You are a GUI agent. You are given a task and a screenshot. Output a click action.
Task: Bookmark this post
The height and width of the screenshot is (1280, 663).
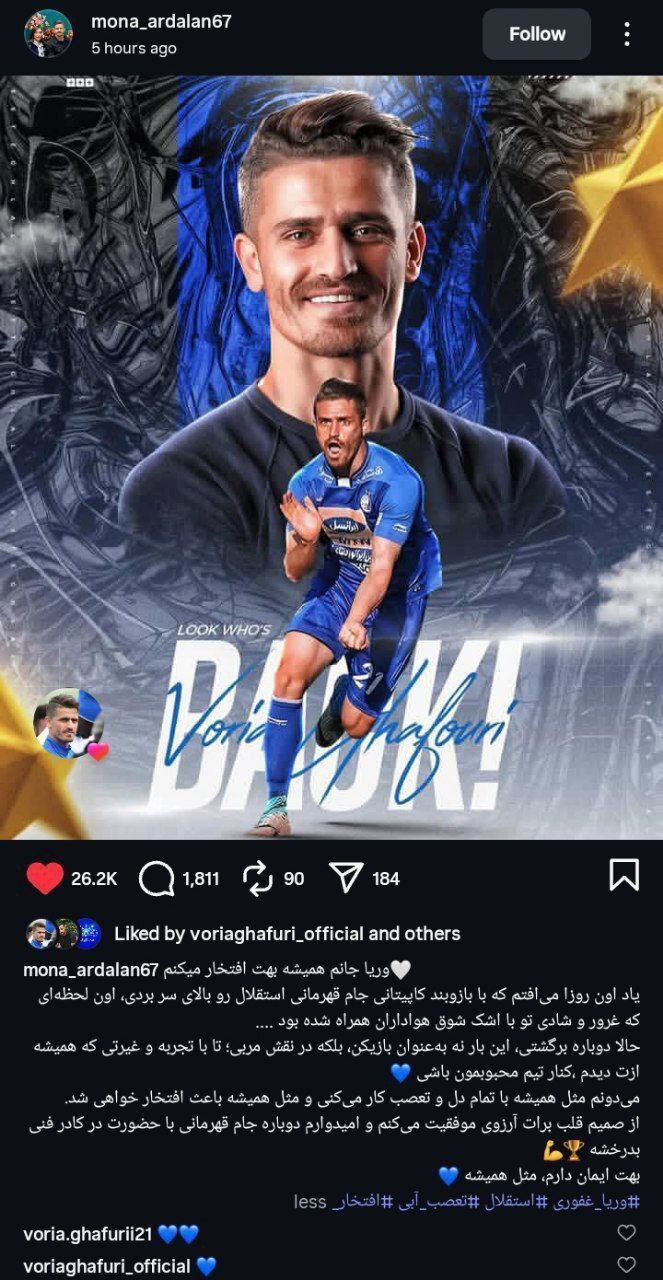point(624,876)
